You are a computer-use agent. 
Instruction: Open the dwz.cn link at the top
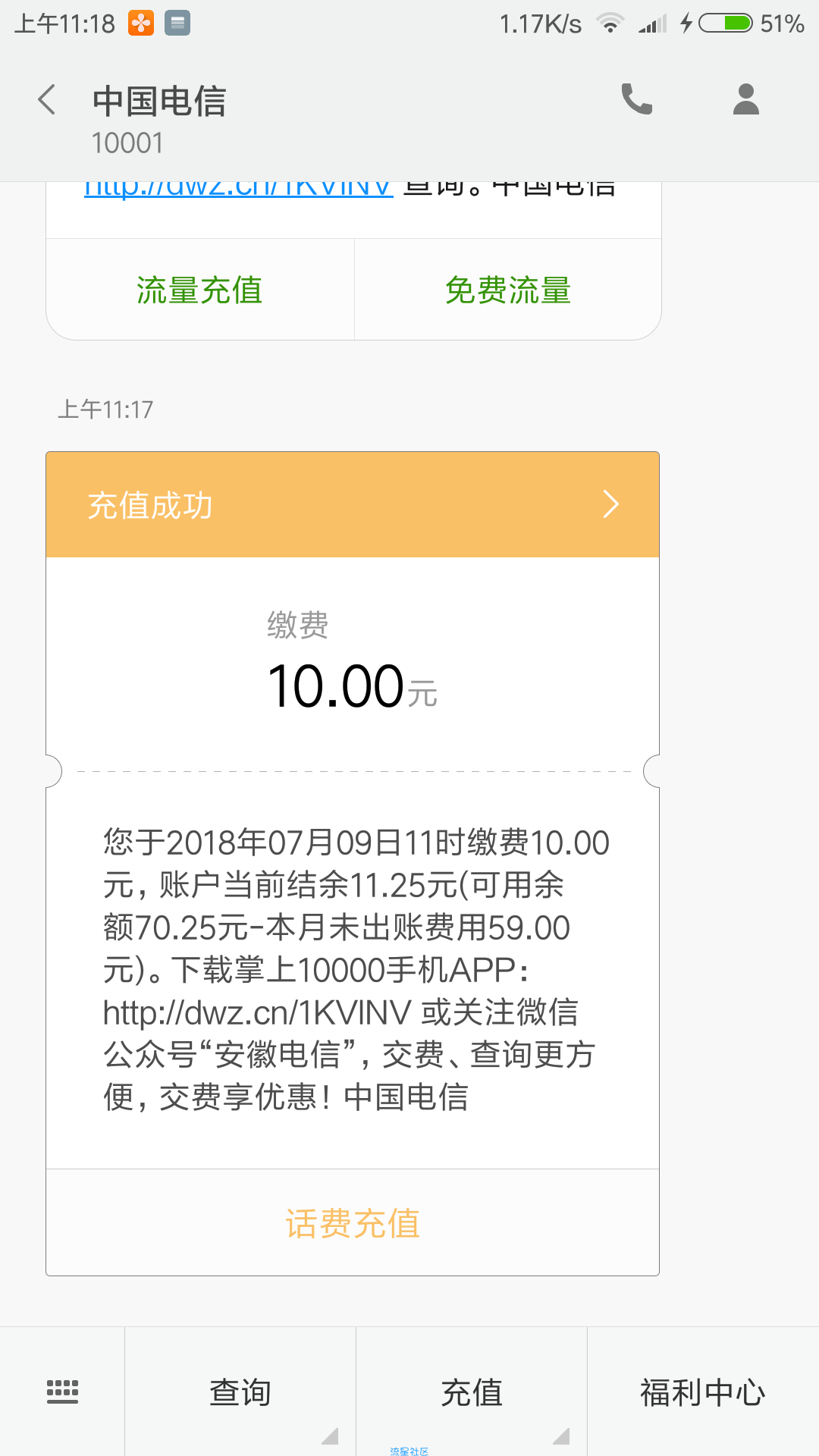[x=238, y=188]
